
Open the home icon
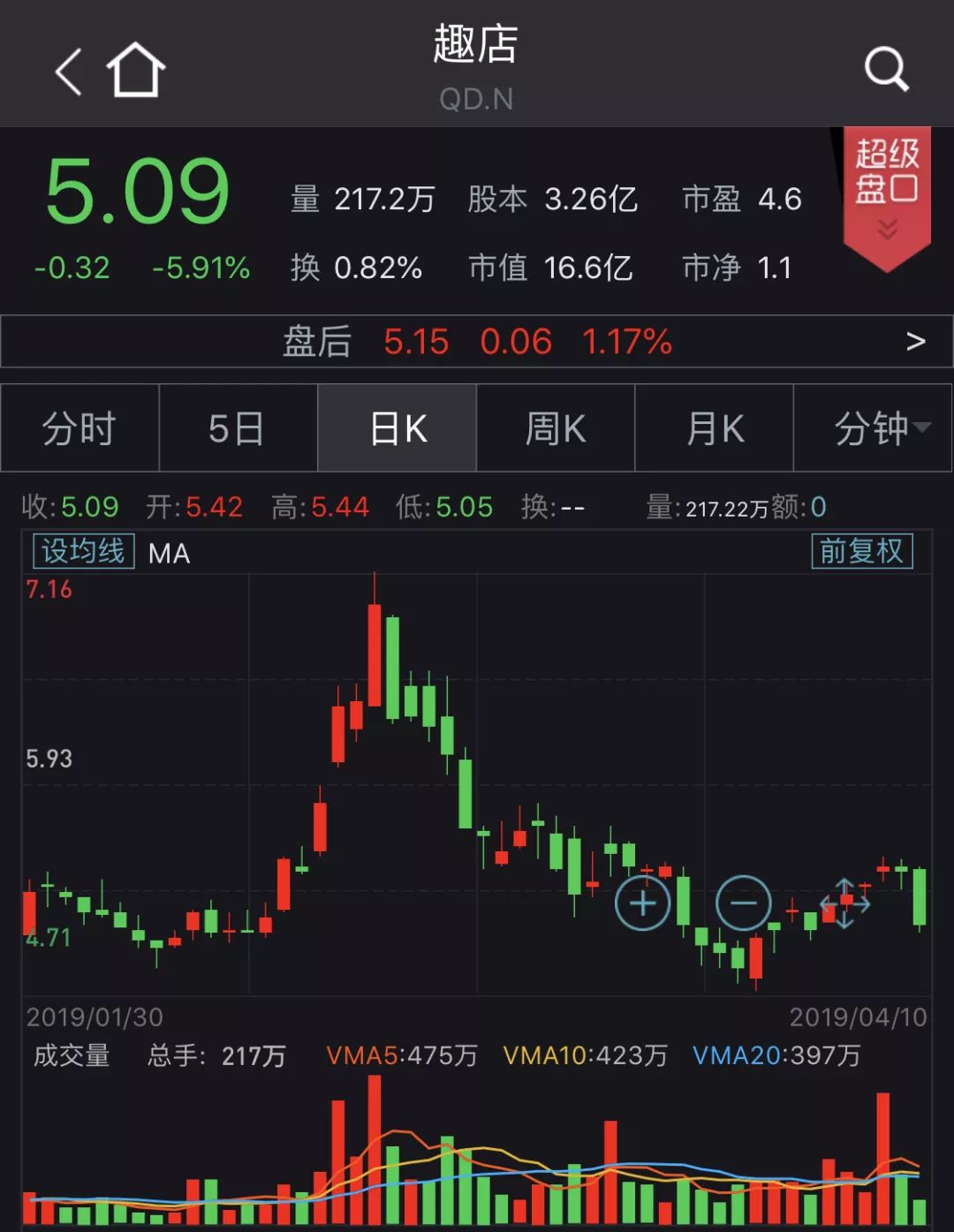[136, 70]
